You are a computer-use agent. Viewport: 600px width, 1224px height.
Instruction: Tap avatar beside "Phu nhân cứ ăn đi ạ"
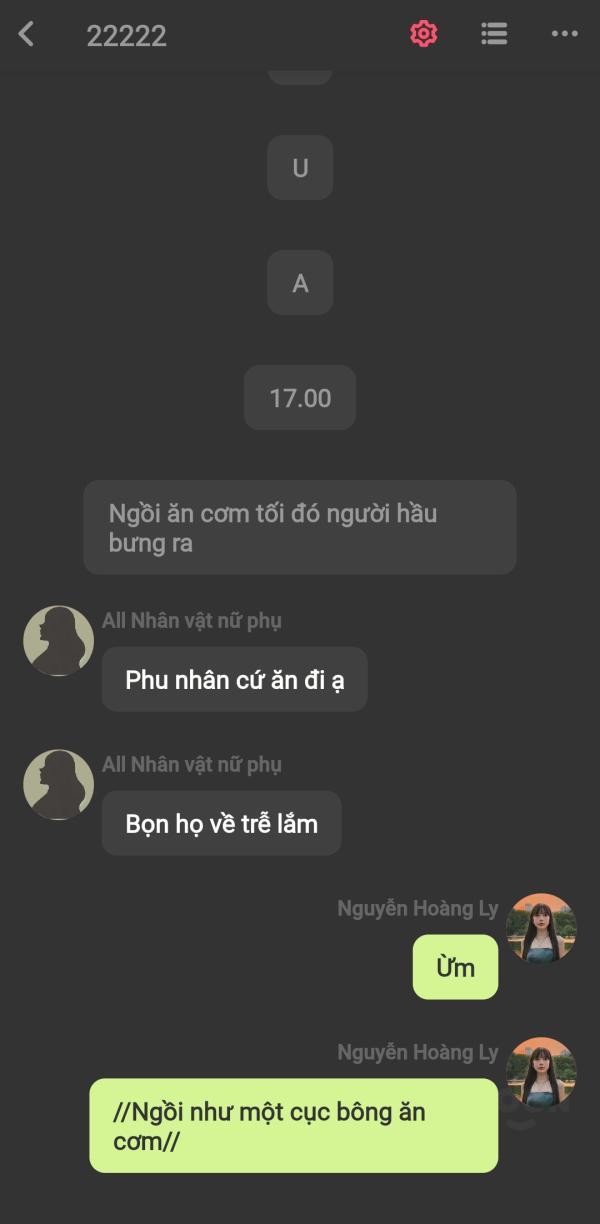click(x=58, y=641)
